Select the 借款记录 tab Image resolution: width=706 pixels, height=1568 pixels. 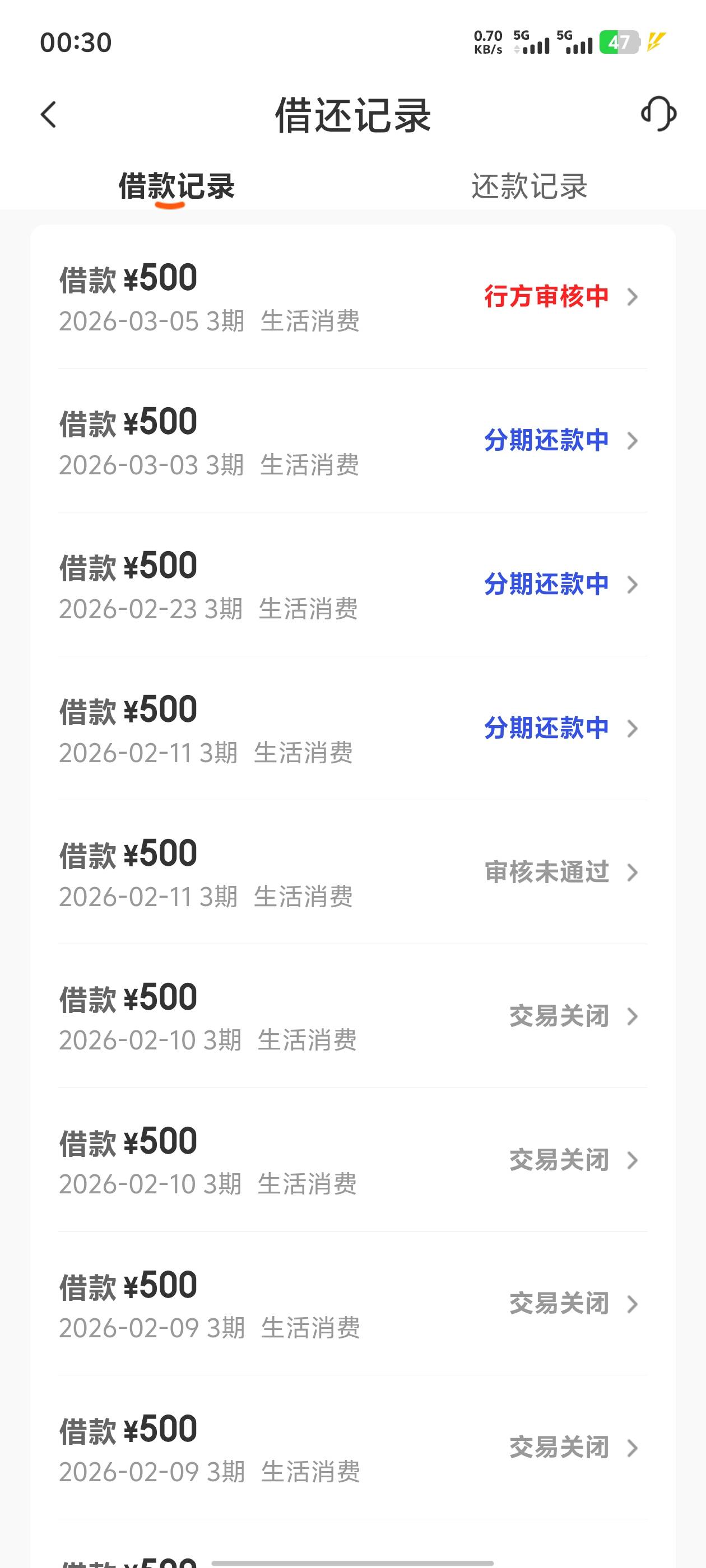point(176,186)
